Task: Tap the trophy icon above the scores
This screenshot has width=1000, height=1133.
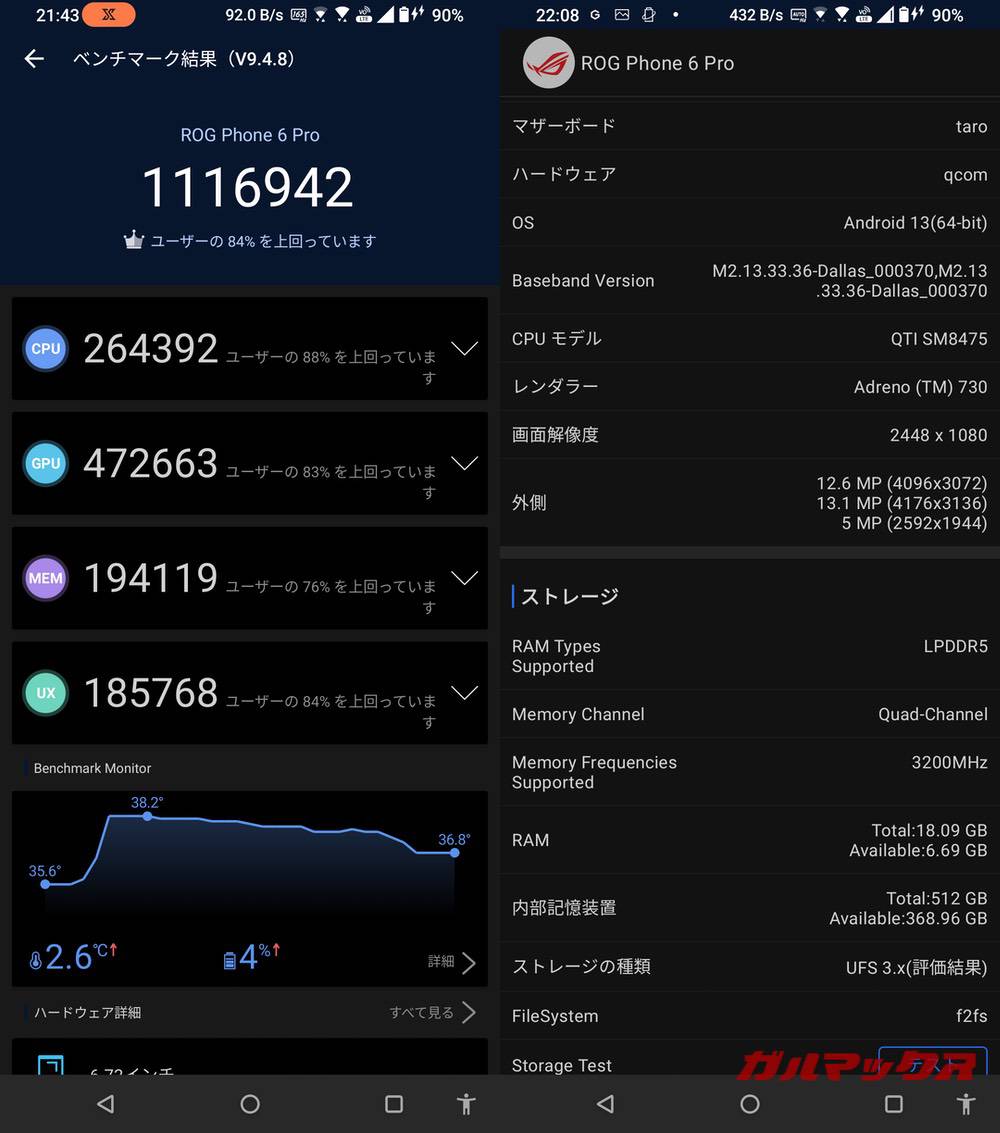Action: 134,240
